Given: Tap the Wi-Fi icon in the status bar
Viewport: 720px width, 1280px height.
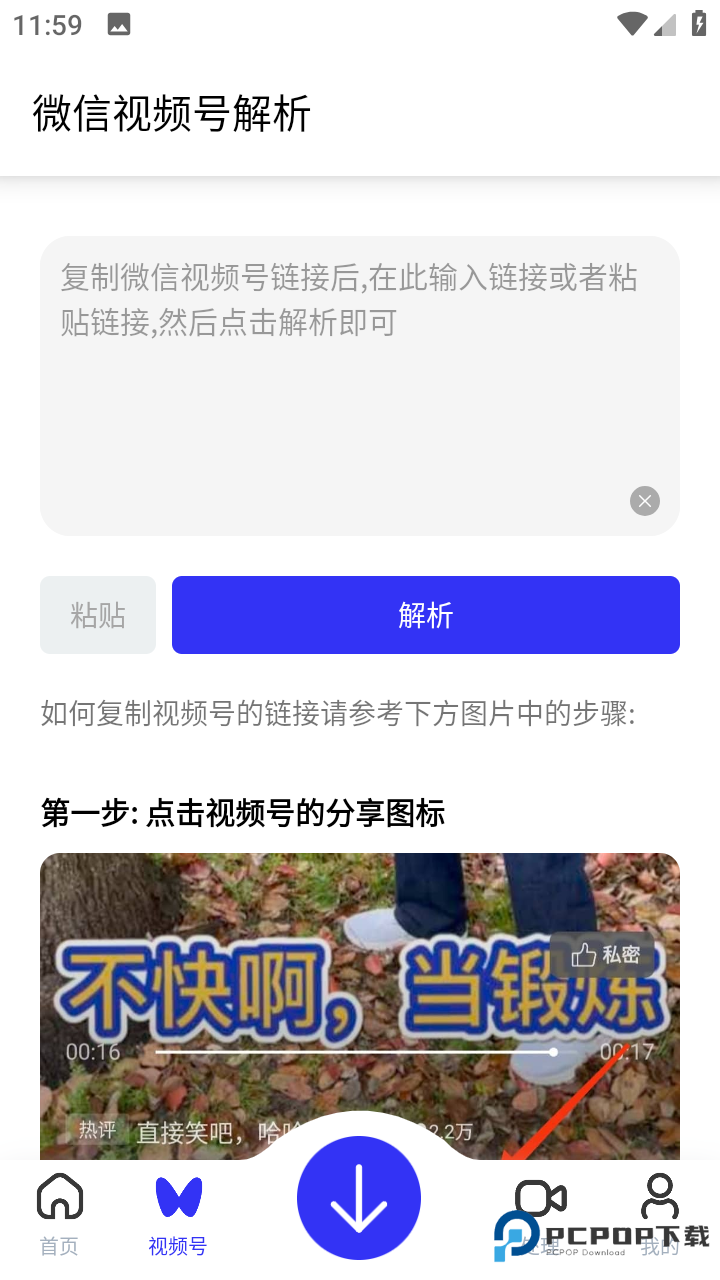Looking at the screenshot, I should pyautogui.click(x=631, y=24).
